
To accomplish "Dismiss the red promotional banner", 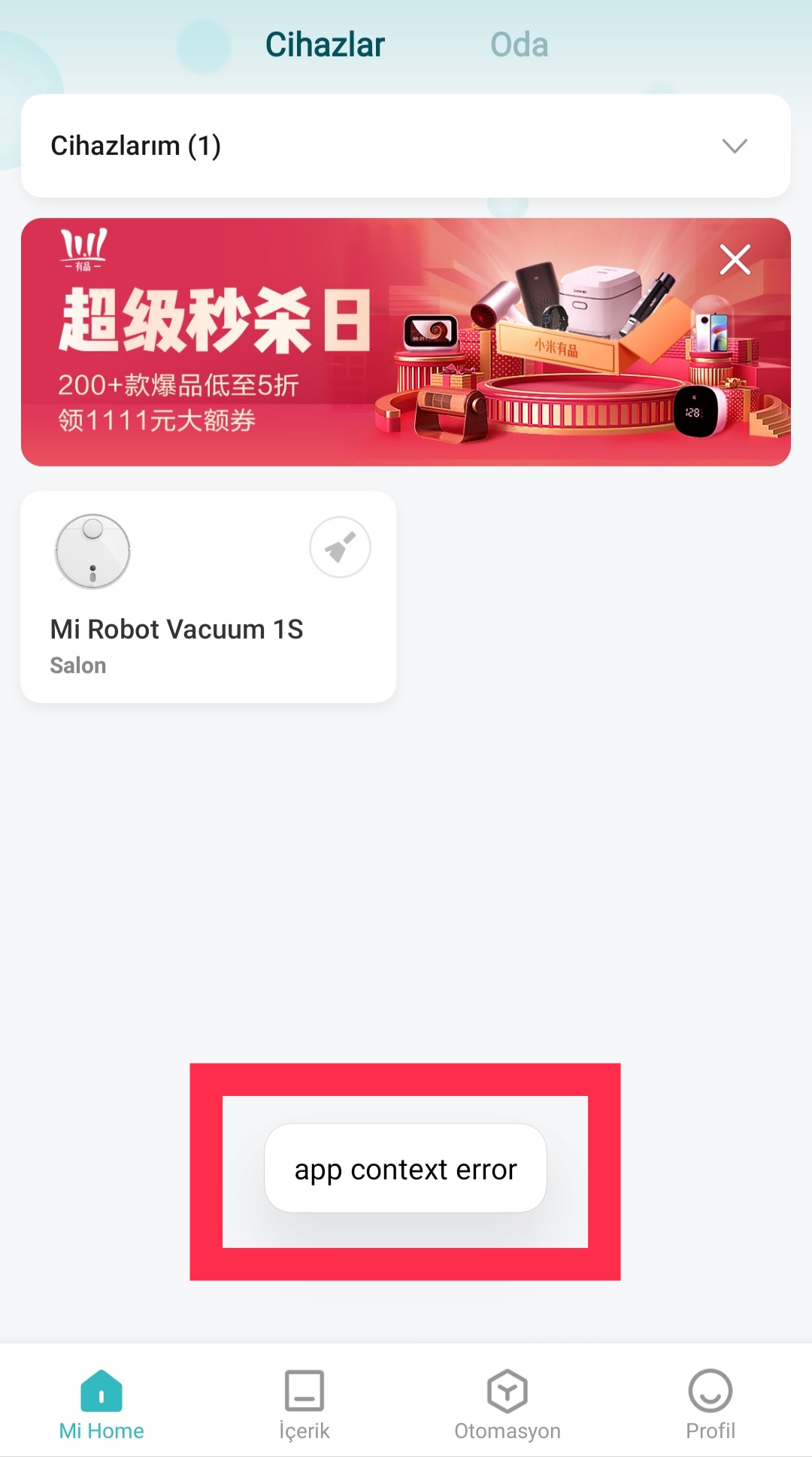I will [x=735, y=260].
